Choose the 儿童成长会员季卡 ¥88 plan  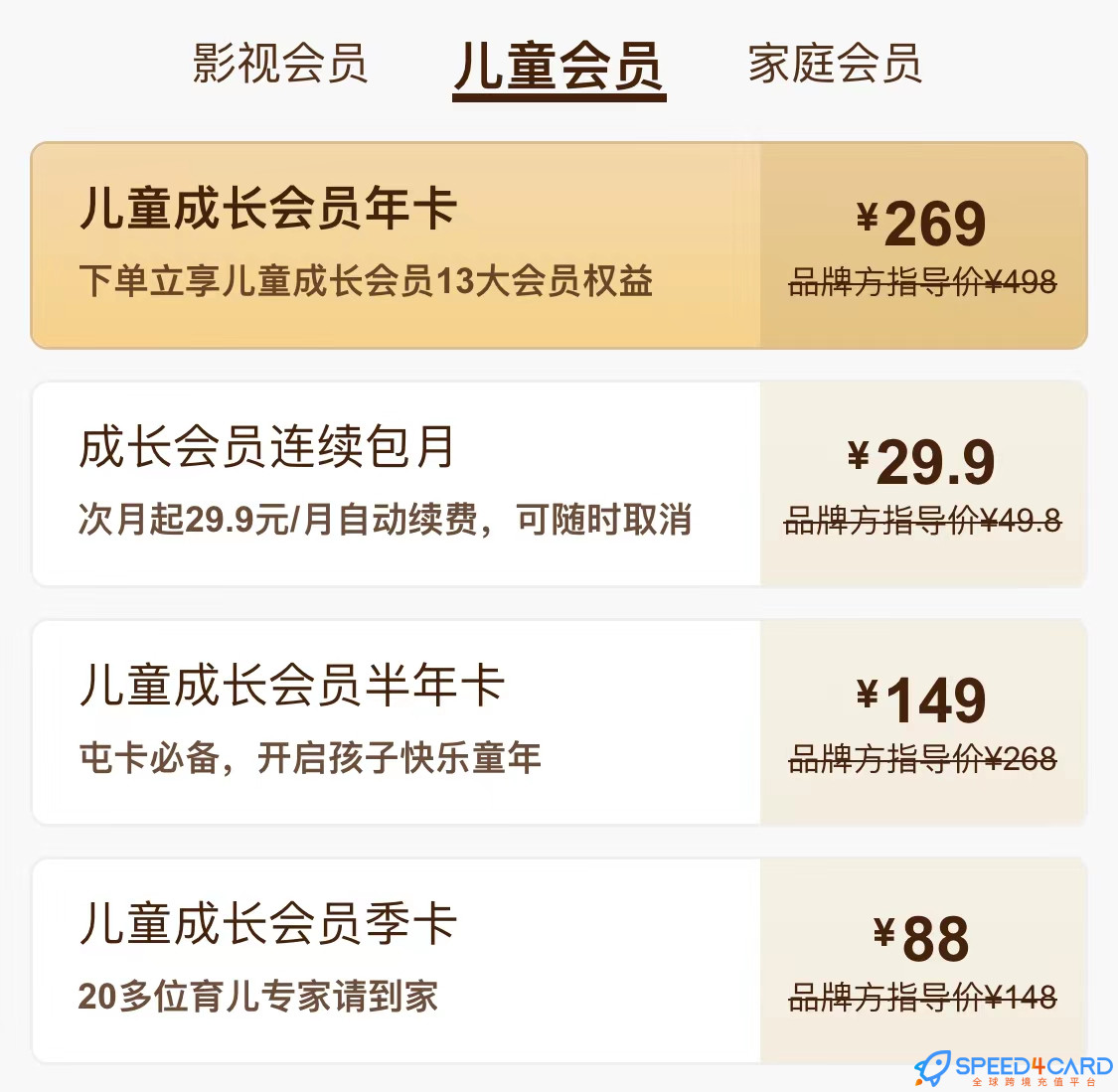click(559, 961)
